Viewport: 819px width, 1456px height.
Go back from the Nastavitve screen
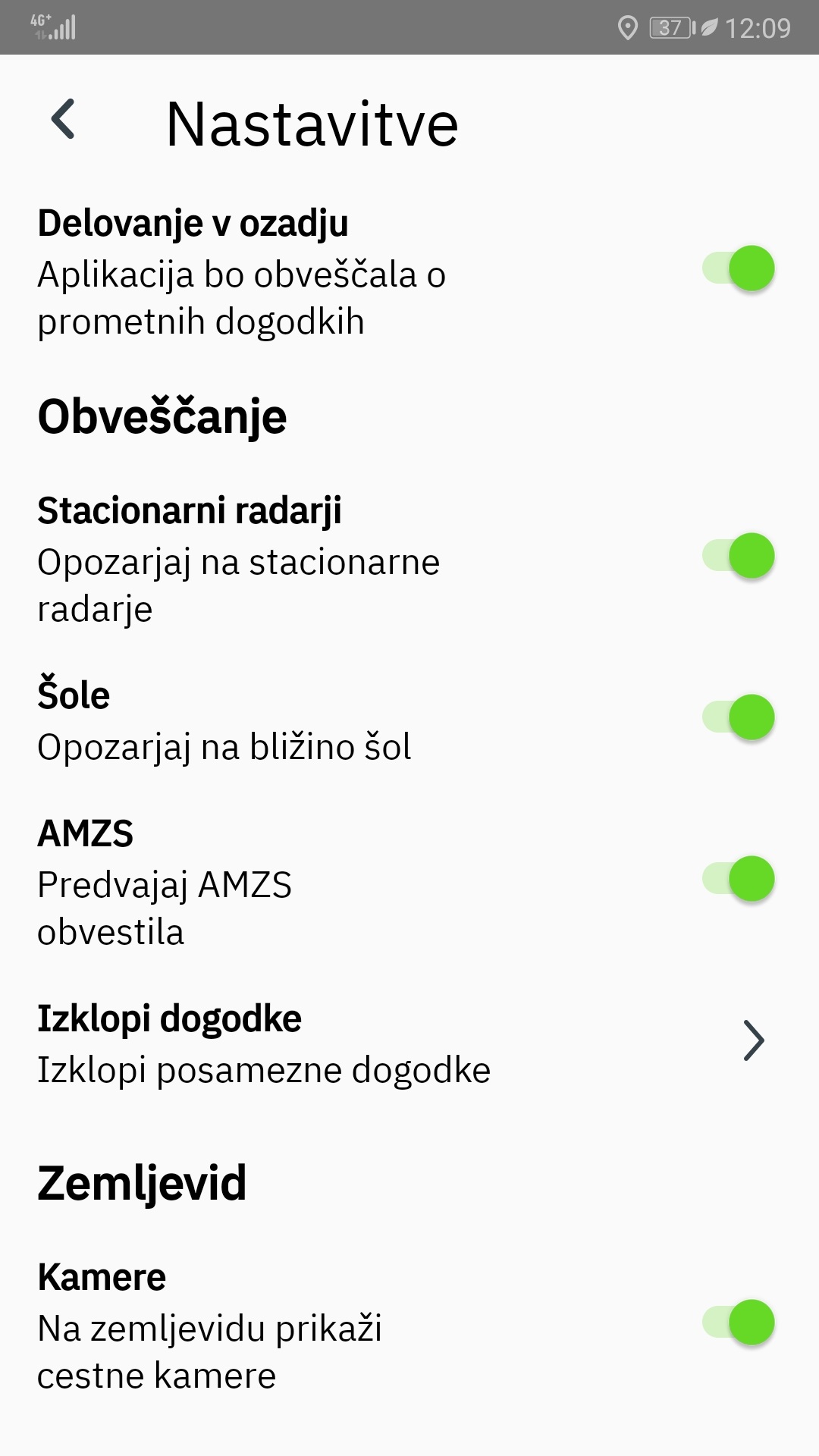64,120
